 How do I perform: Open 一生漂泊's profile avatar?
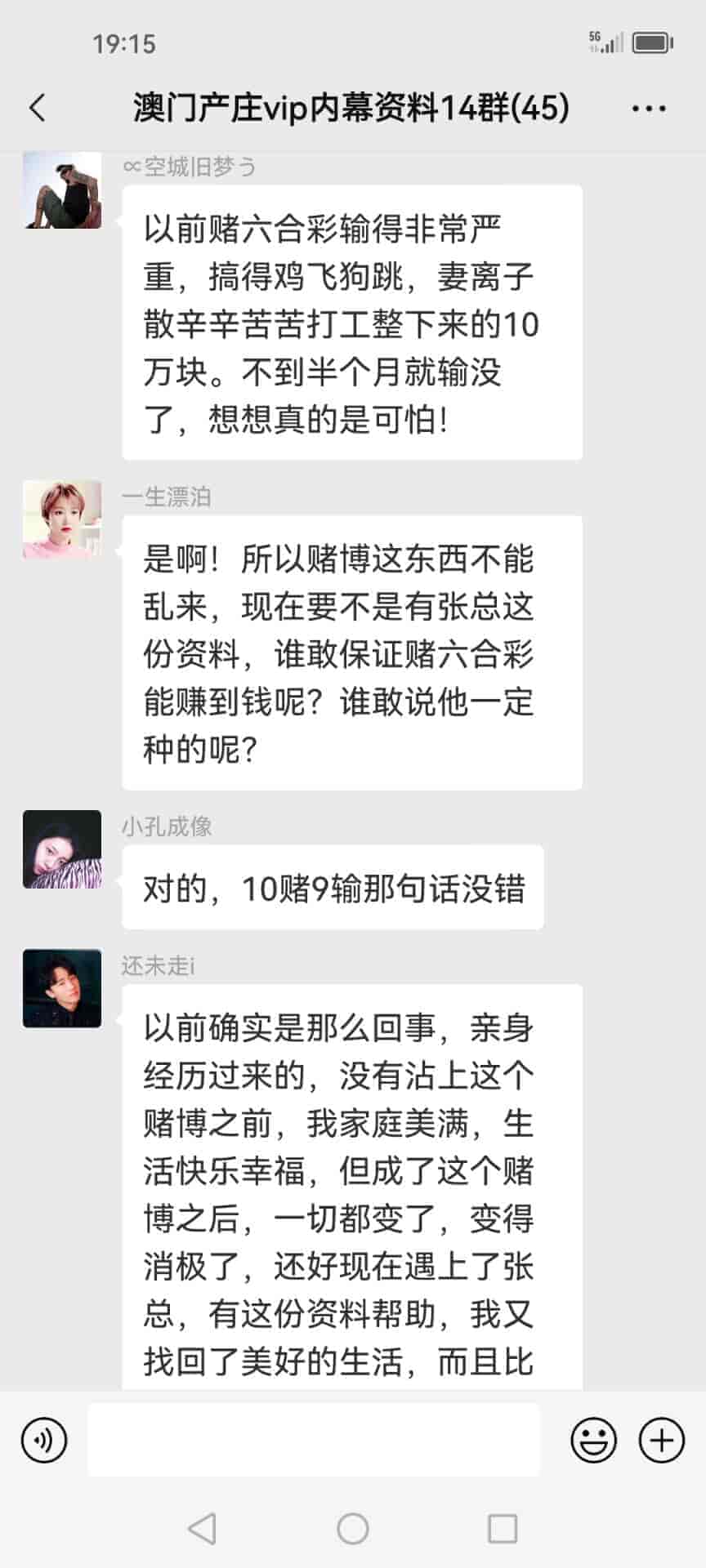[x=62, y=520]
